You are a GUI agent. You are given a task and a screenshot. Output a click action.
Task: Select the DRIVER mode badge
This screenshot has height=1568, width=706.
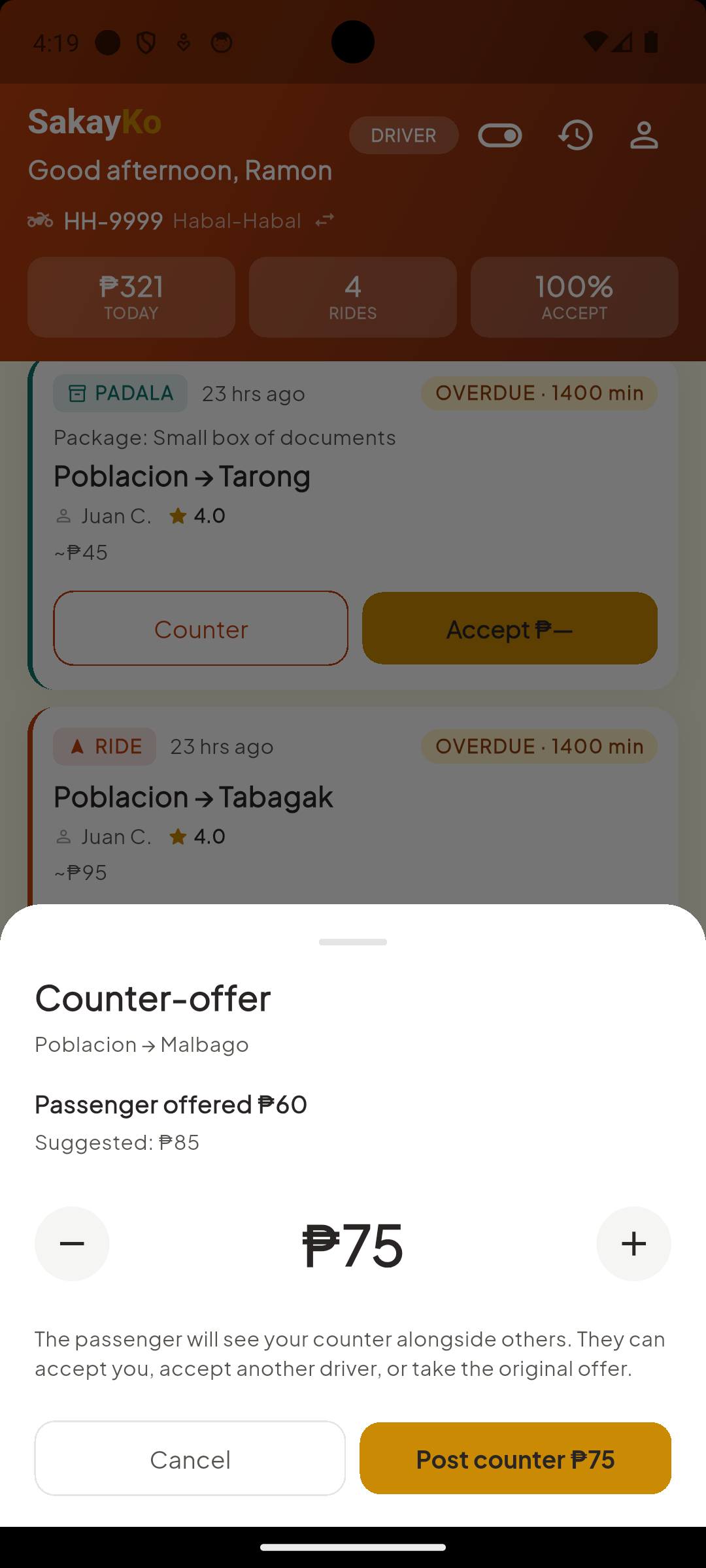tap(403, 135)
